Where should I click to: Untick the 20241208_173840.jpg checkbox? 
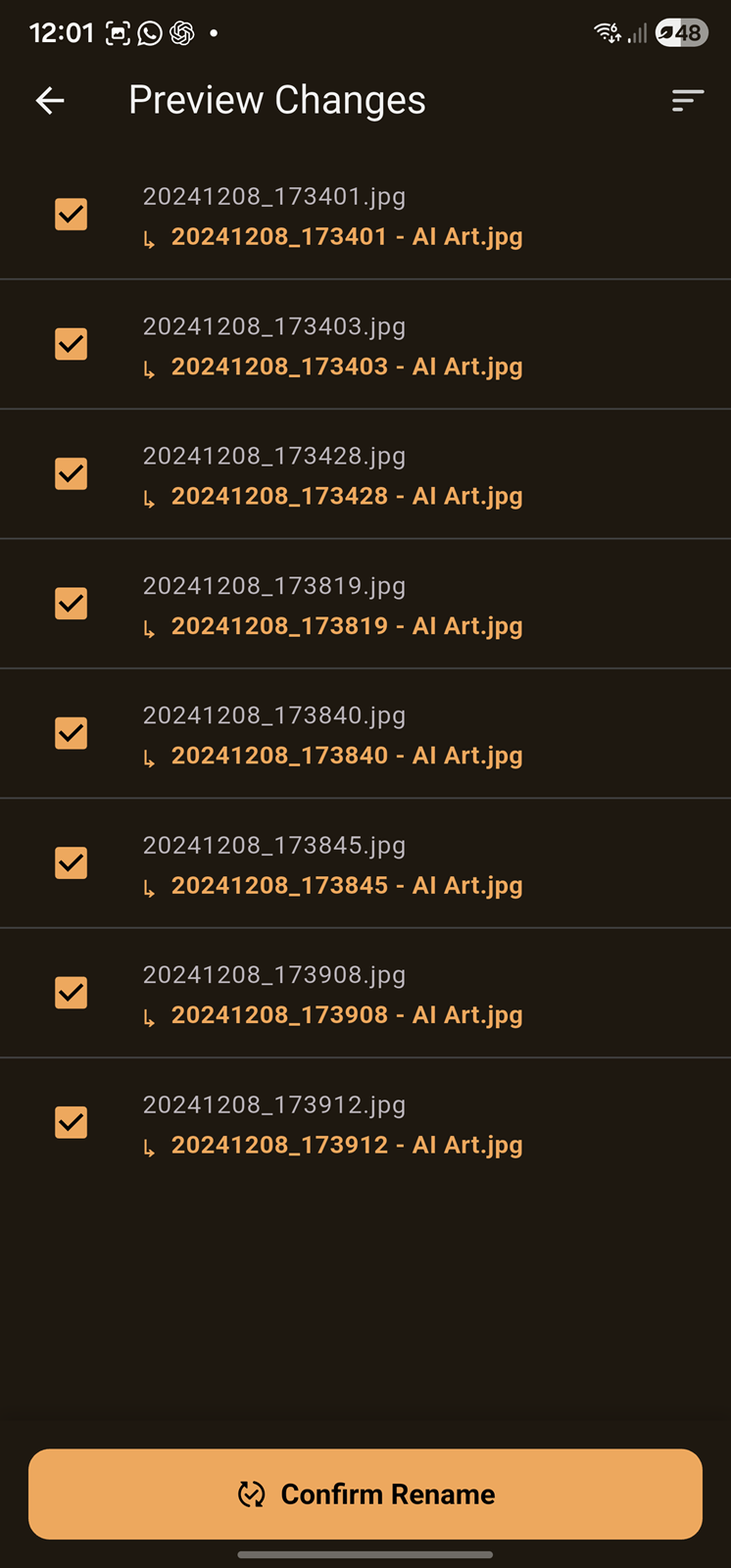click(71, 733)
